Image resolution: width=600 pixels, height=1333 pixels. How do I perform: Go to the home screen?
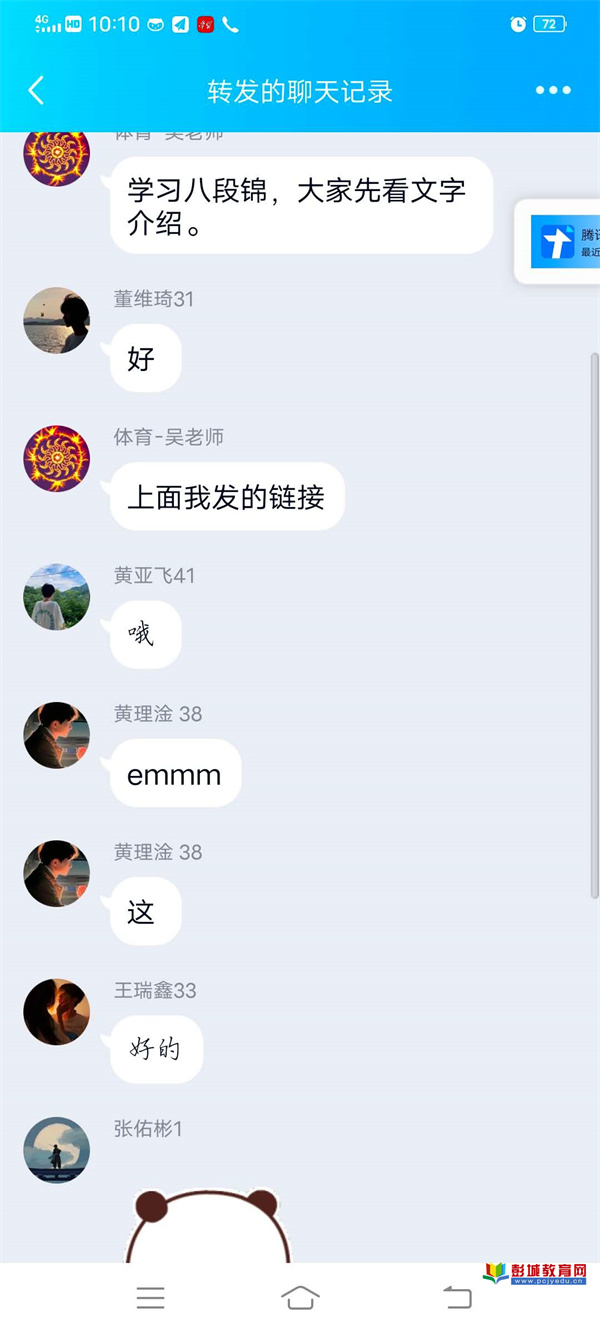[300, 1298]
